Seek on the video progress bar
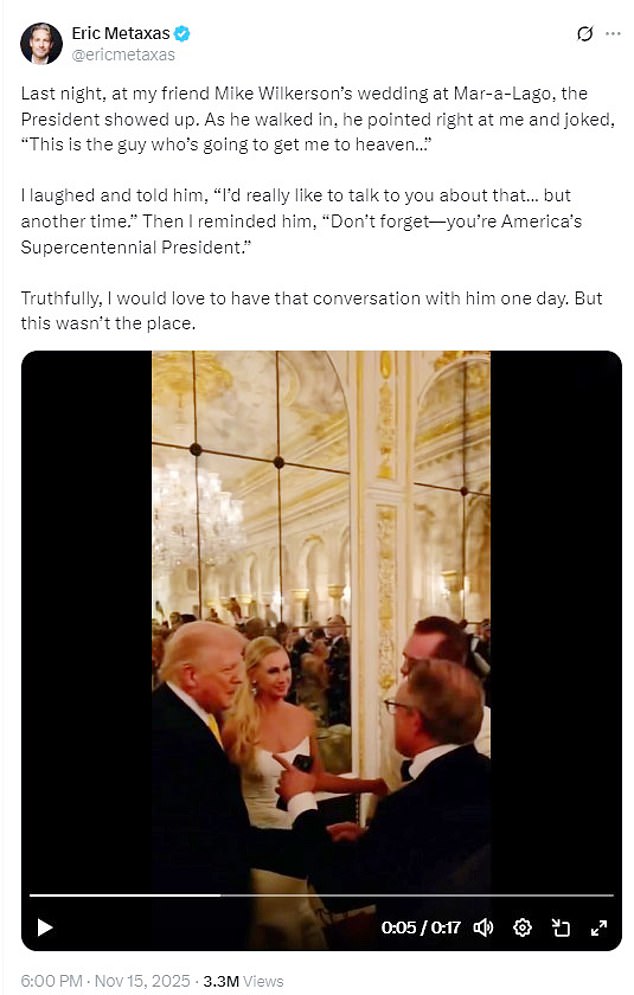Screen dimensions: 634x995 (x=320, y=894)
